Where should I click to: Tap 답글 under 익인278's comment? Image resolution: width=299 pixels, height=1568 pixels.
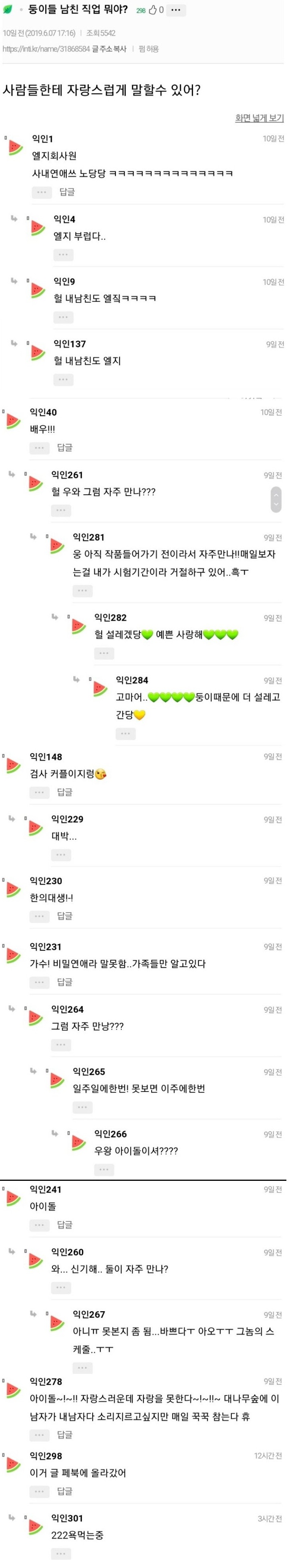pyautogui.click(x=65, y=1435)
